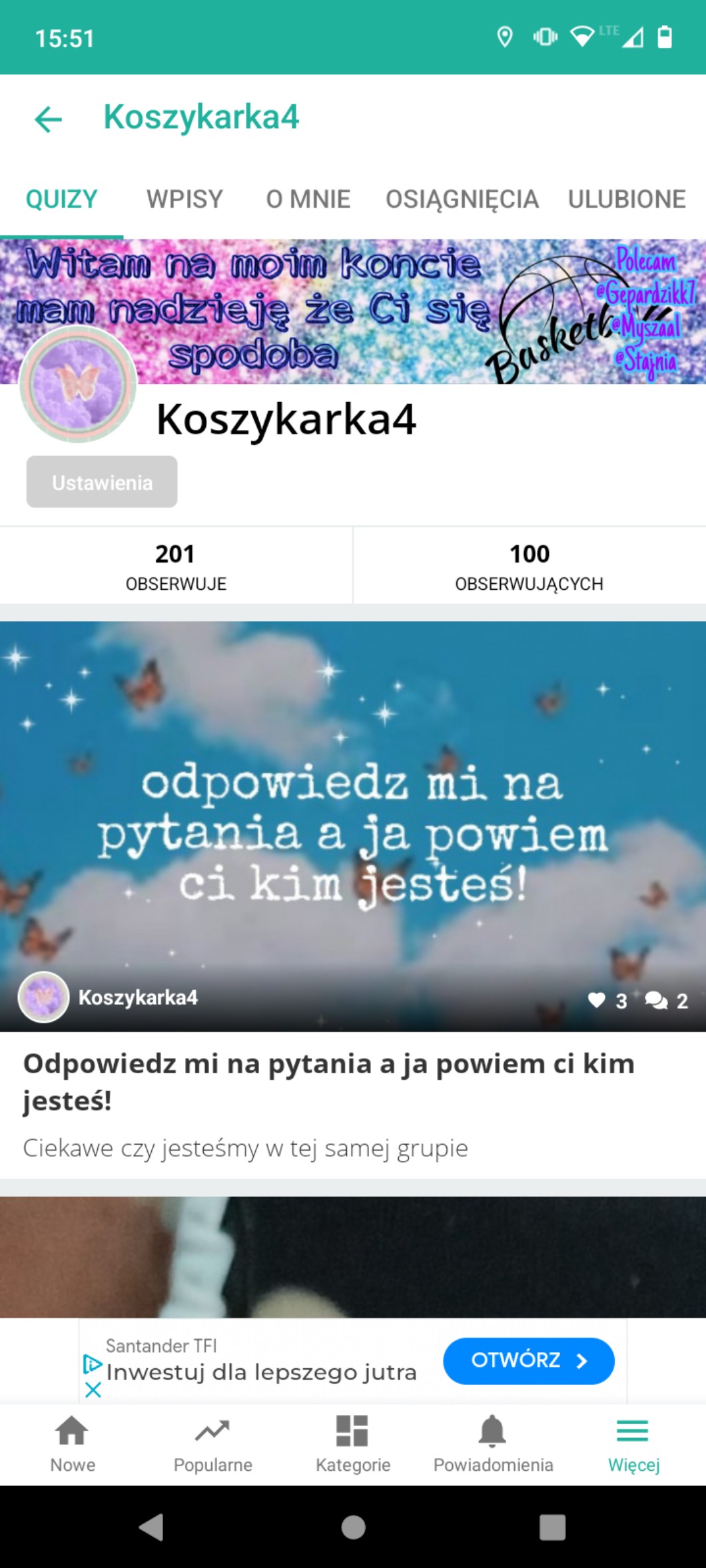Screen dimensions: 706x1568
Task: Open the O MNIE tab
Action: pos(308,199)
